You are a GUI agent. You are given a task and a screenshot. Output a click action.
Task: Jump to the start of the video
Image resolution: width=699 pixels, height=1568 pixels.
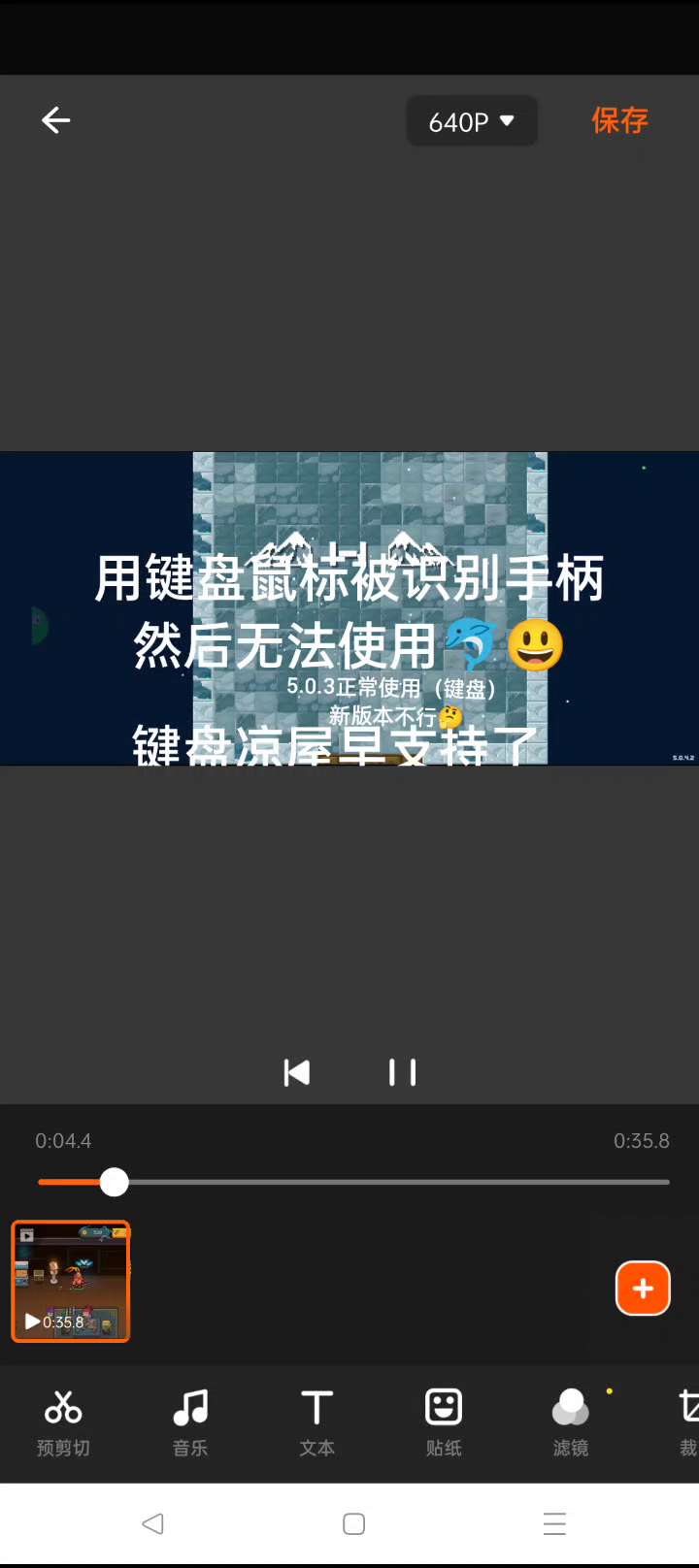(x=296, y=1072)
